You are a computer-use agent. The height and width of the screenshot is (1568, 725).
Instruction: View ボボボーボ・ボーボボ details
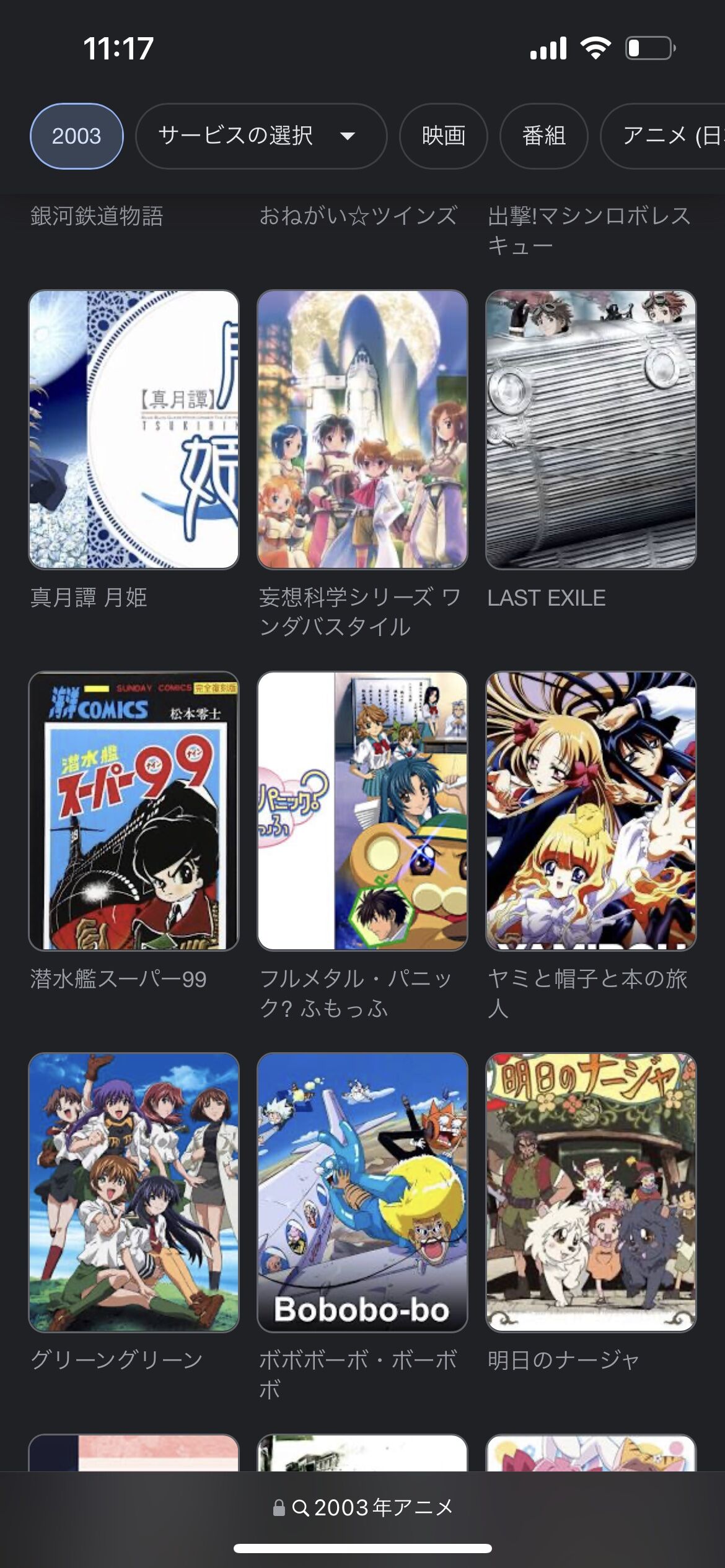[362, 1192]
